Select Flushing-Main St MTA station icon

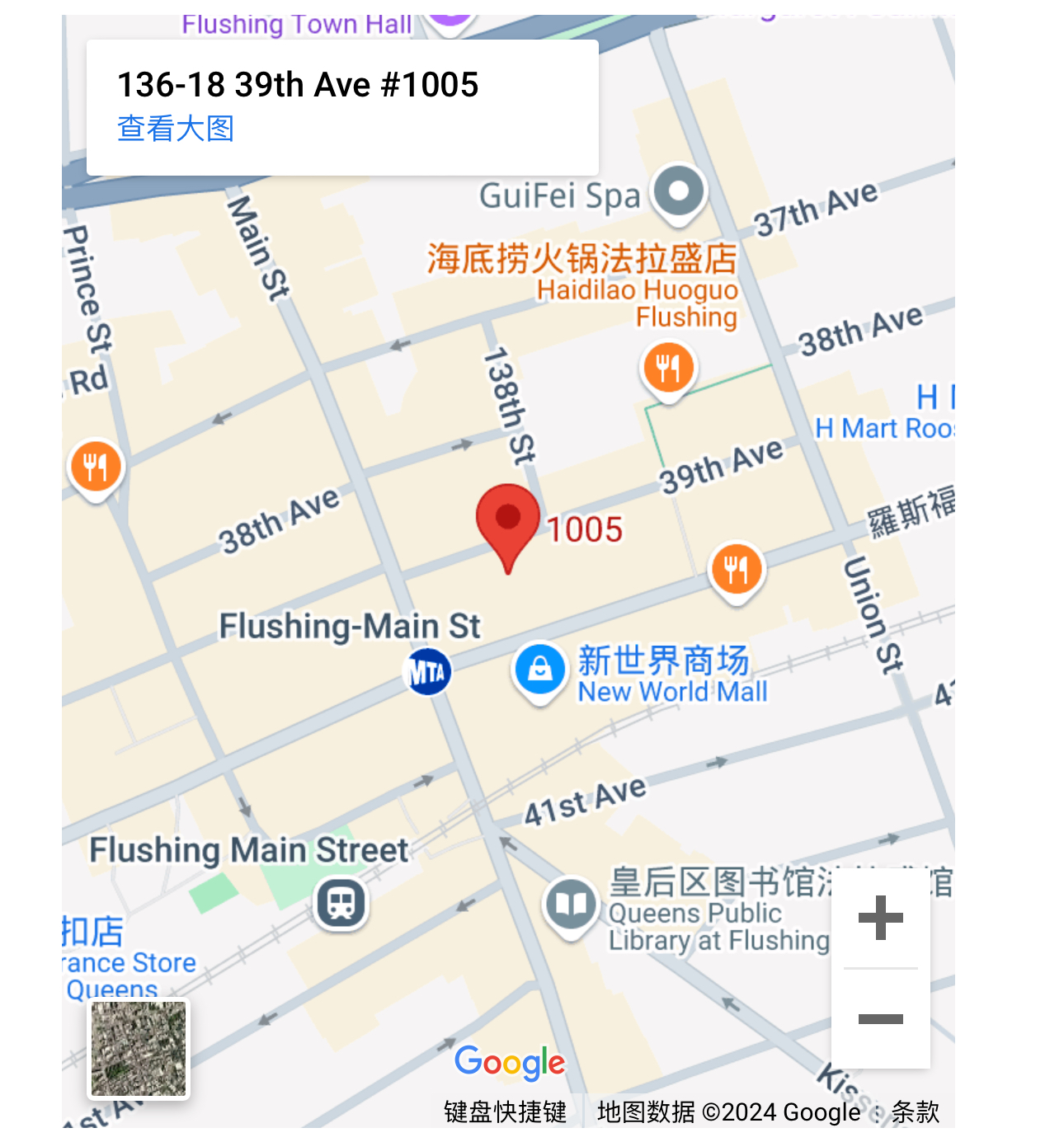[x=427, y=672]
